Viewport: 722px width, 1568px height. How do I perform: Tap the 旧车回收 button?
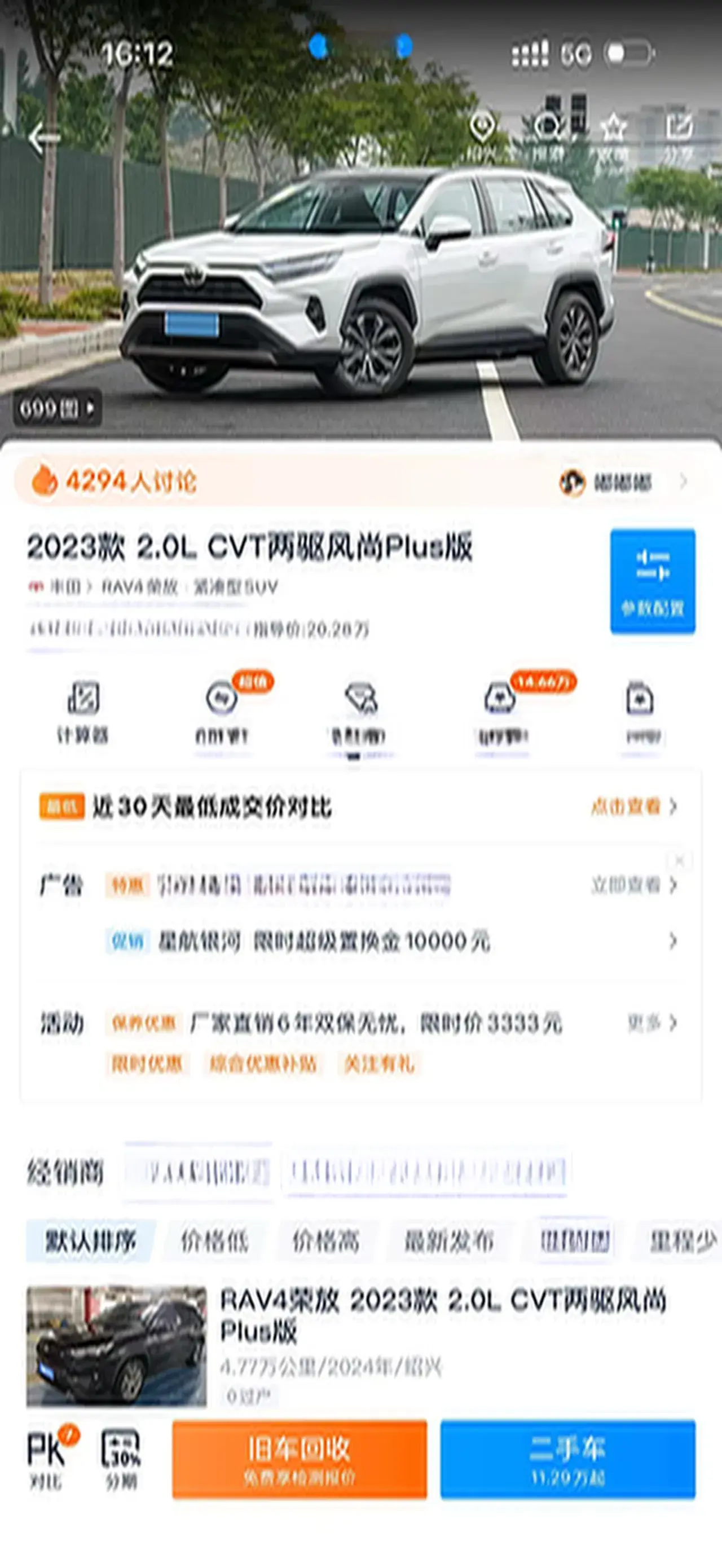pyautogui.click(x=299, y=1459)
